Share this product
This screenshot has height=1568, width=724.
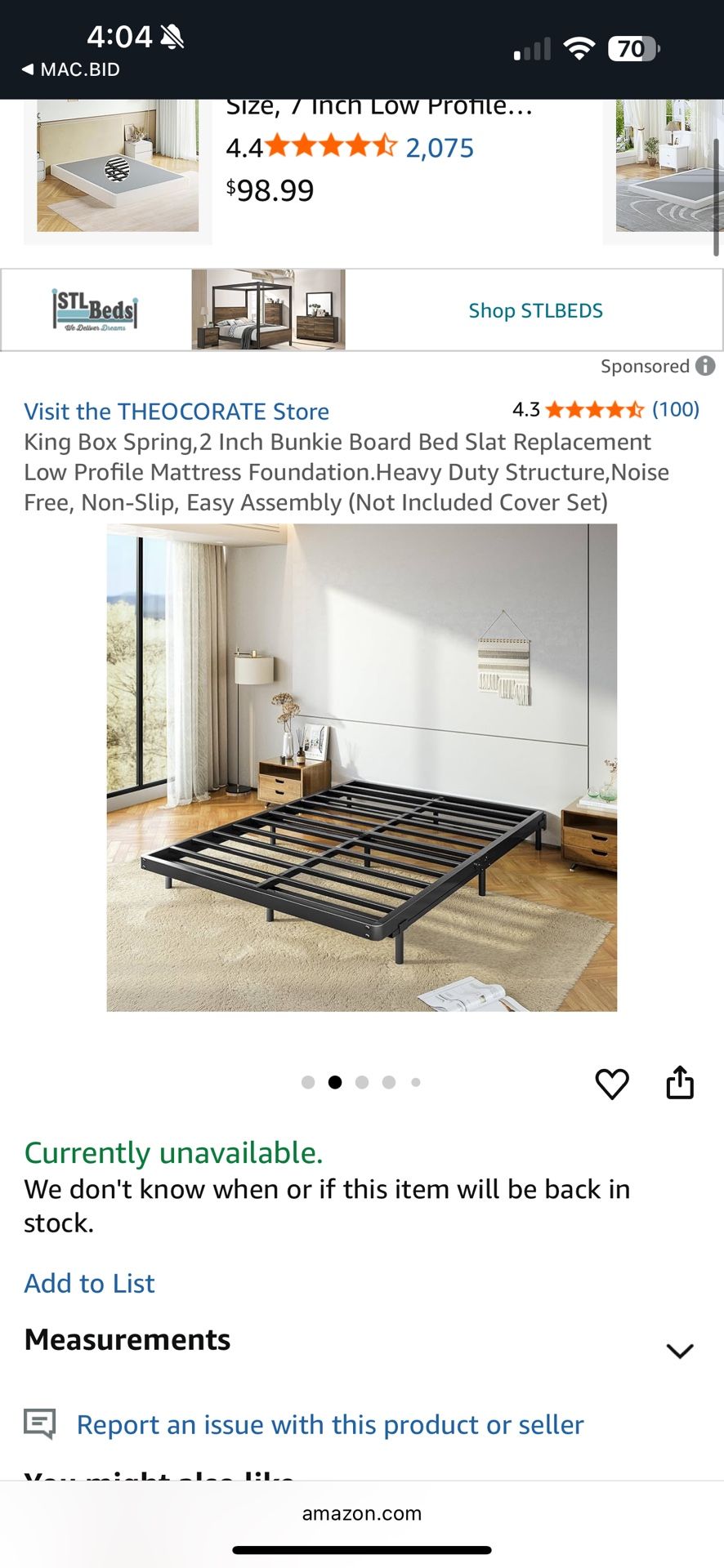pos(680,1083)
